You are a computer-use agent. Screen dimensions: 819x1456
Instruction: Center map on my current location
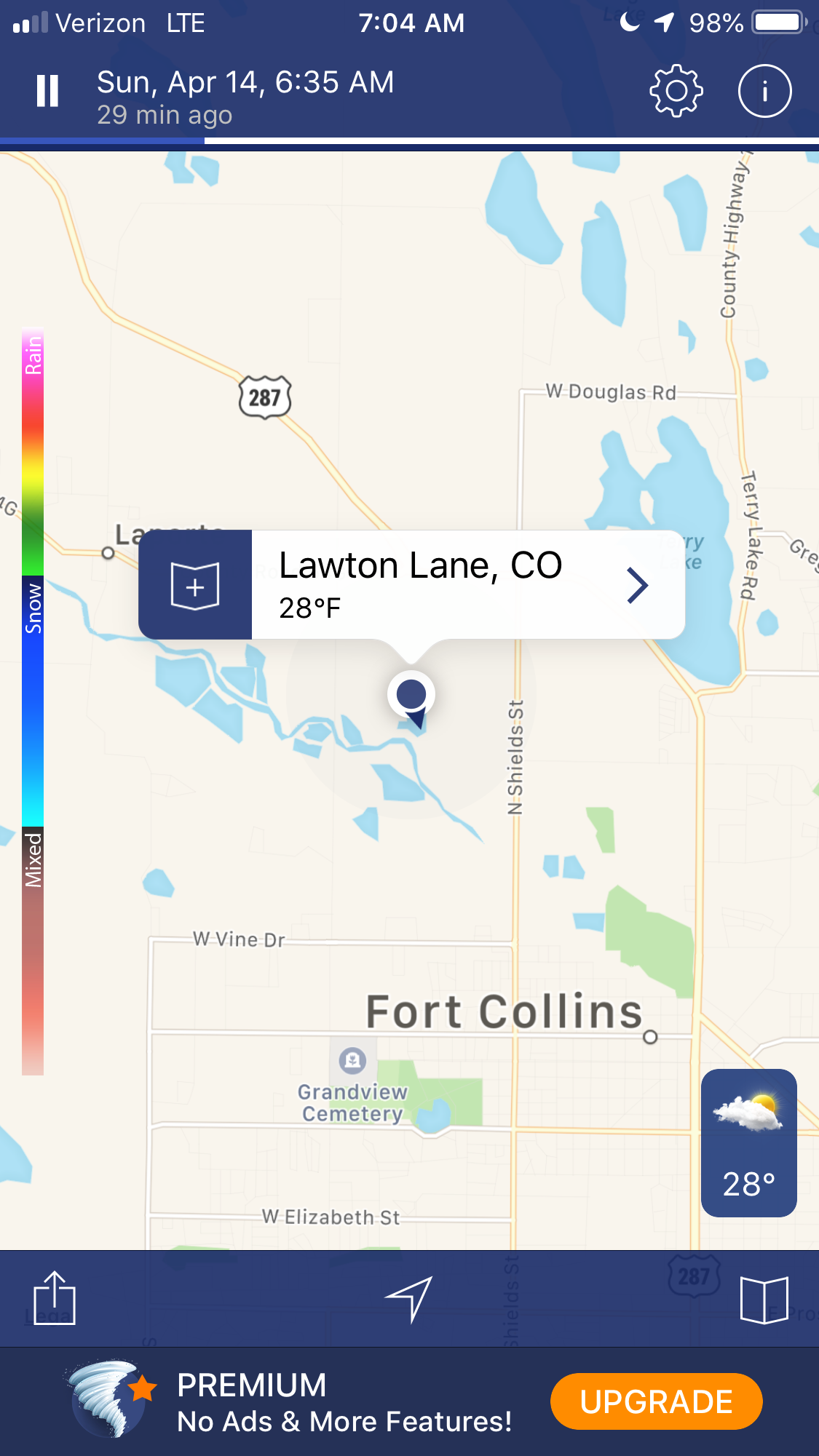(x=410, y=1298)
